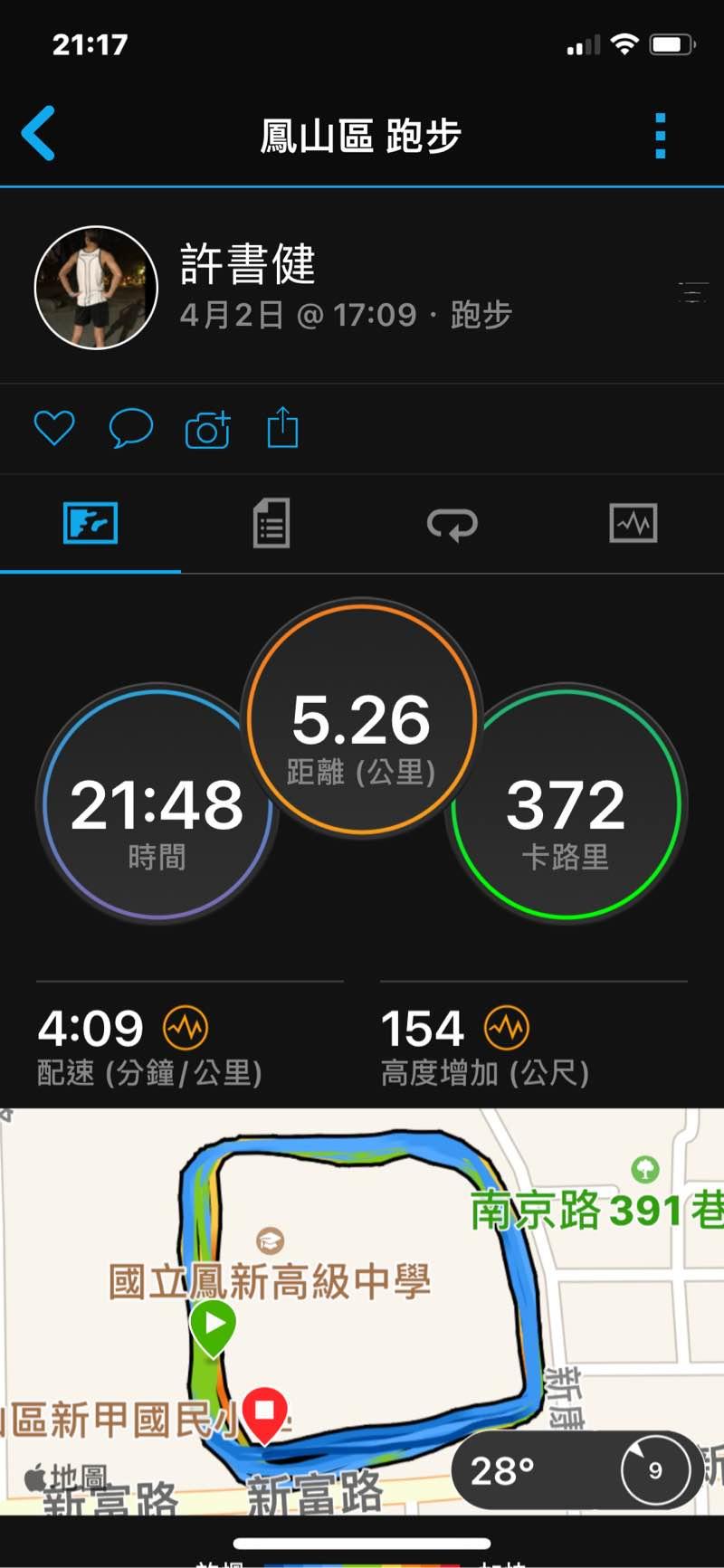Switch to the charts tab
724x1568 pixels.
click(633, 524)
